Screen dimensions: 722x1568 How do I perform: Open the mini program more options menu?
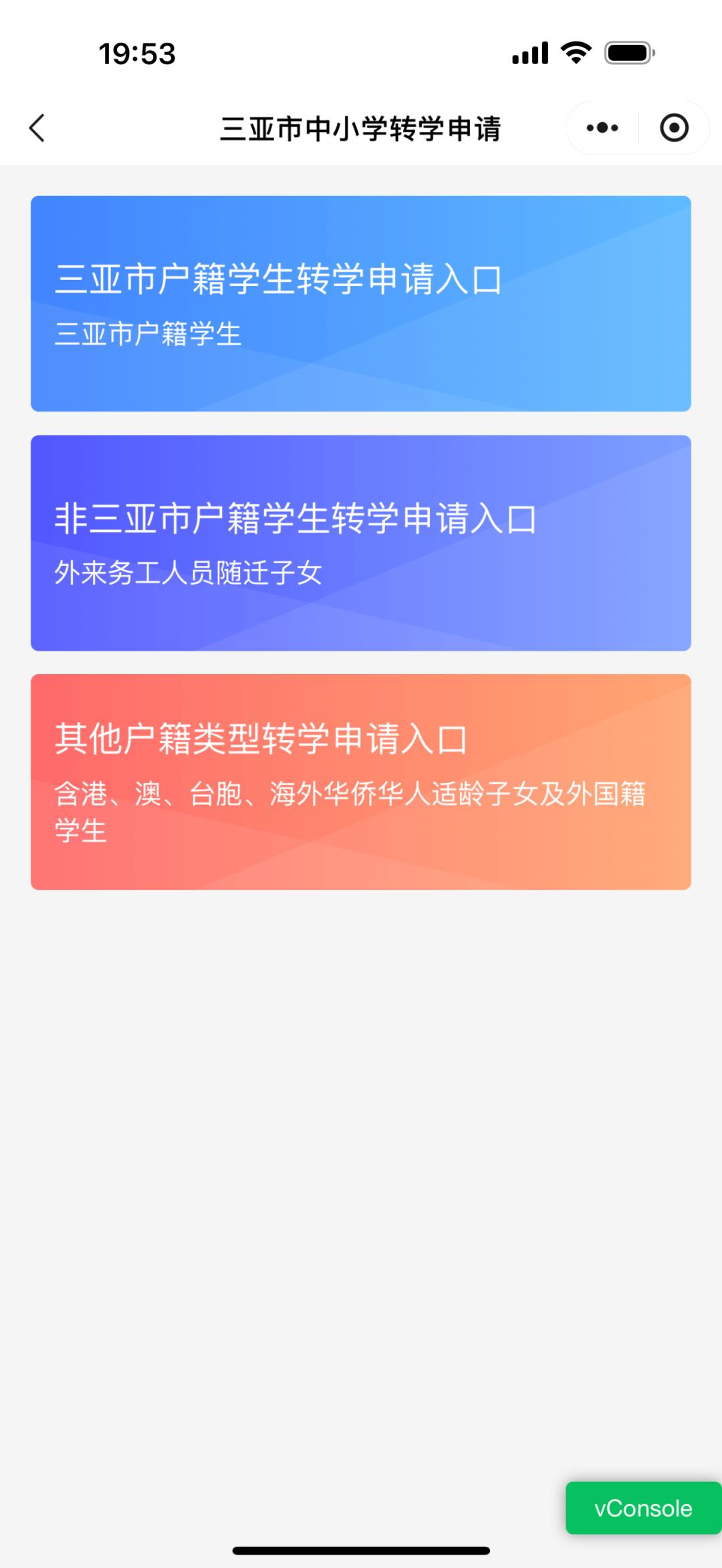pyautogui.click(x=602, y=128)
